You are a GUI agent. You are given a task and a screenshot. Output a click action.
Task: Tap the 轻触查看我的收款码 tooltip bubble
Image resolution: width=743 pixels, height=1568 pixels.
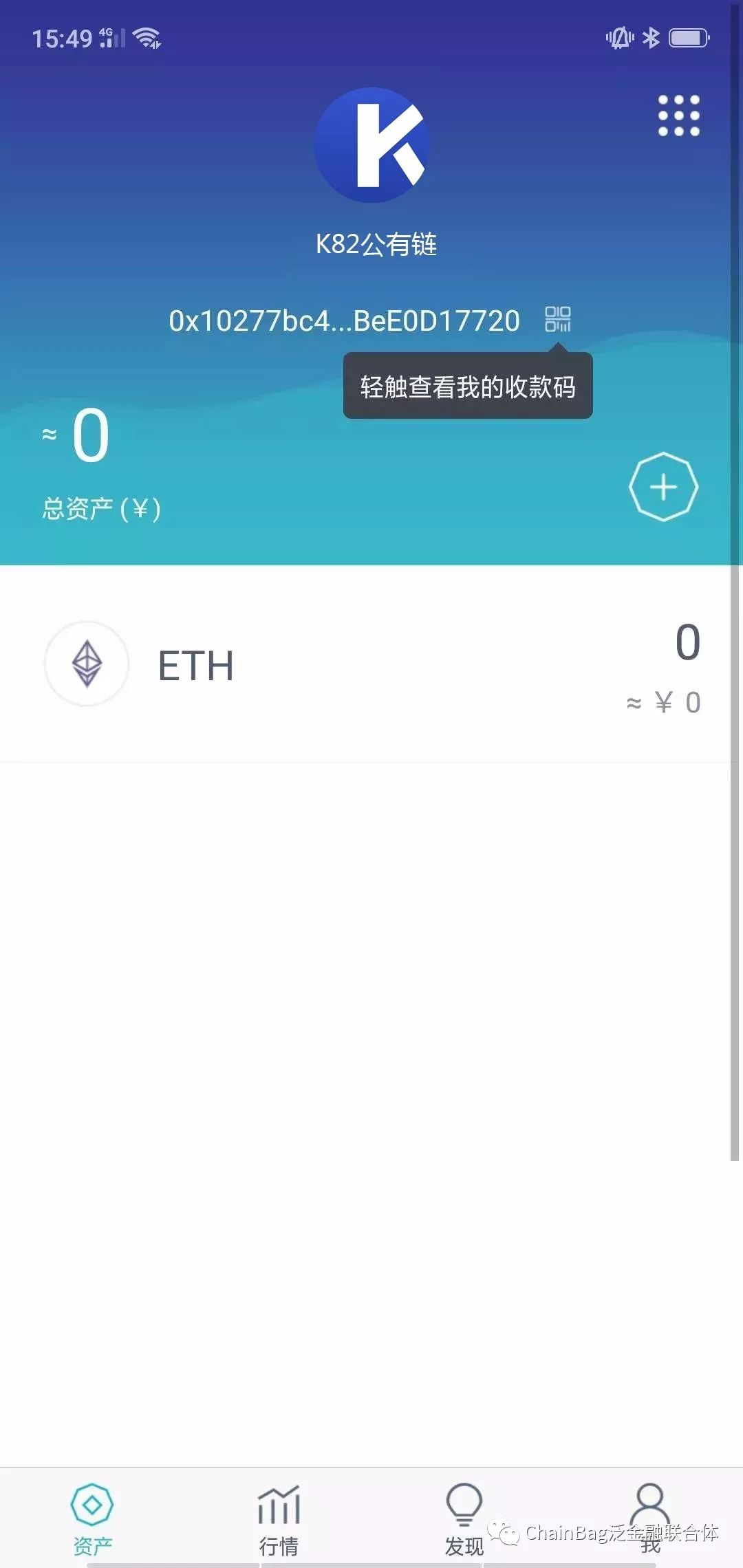click(x=468, y=386)
